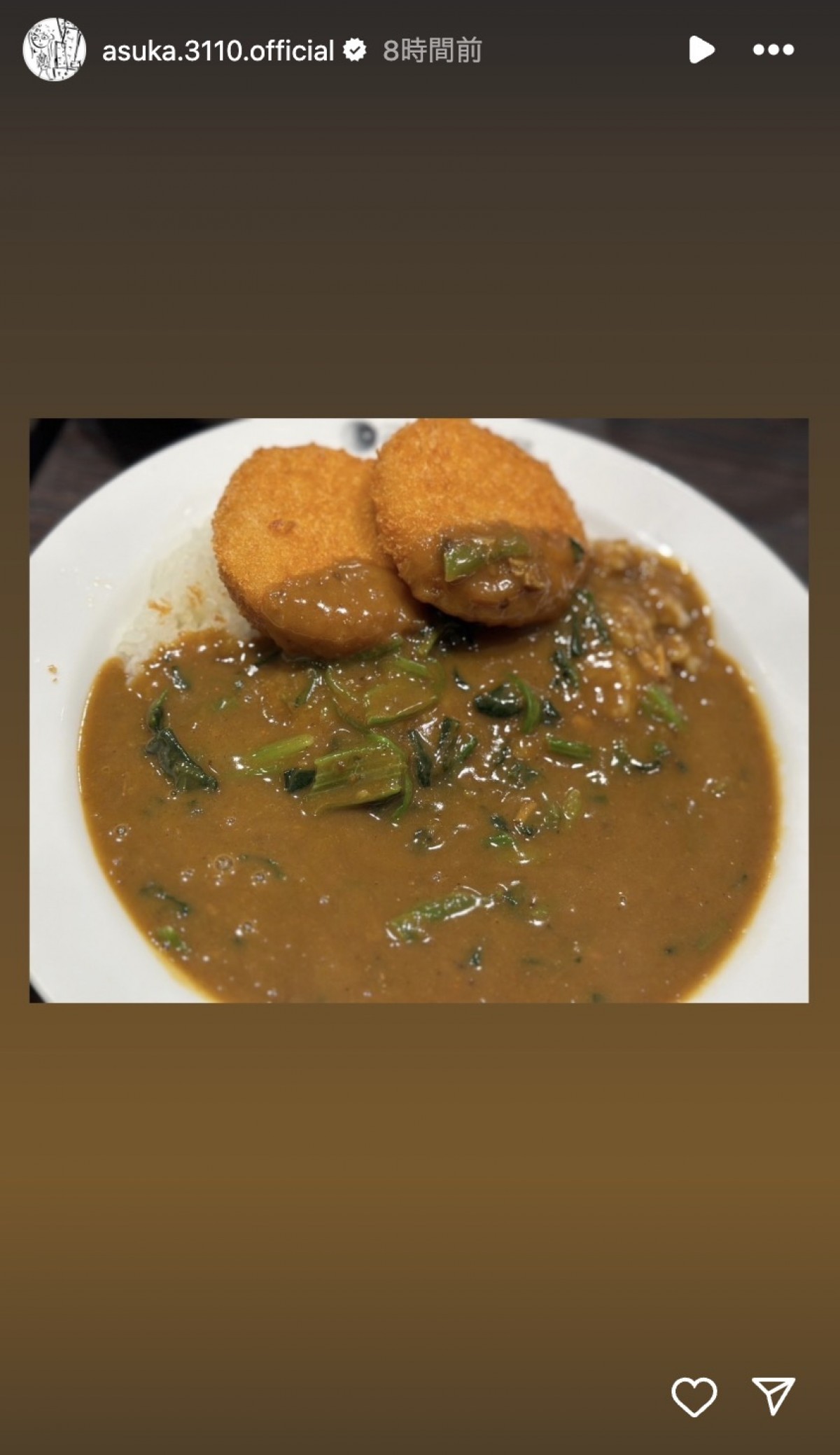This screenshot has height=1455, width=840.
Task: Share the story via paper plane
Action: pyautogui.click(x=773, y=1397)
